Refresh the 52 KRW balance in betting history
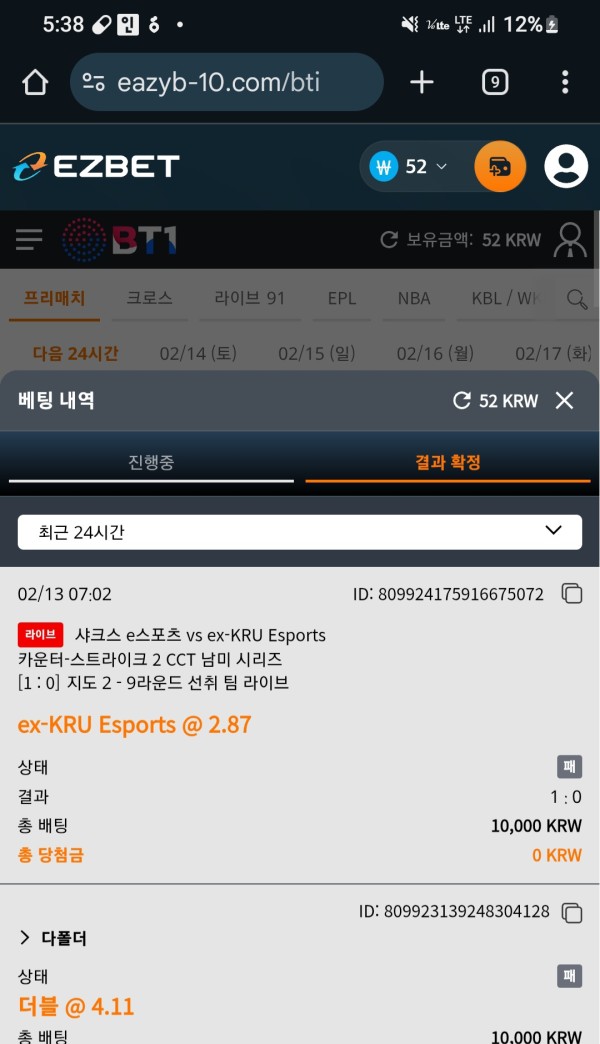 462,401
